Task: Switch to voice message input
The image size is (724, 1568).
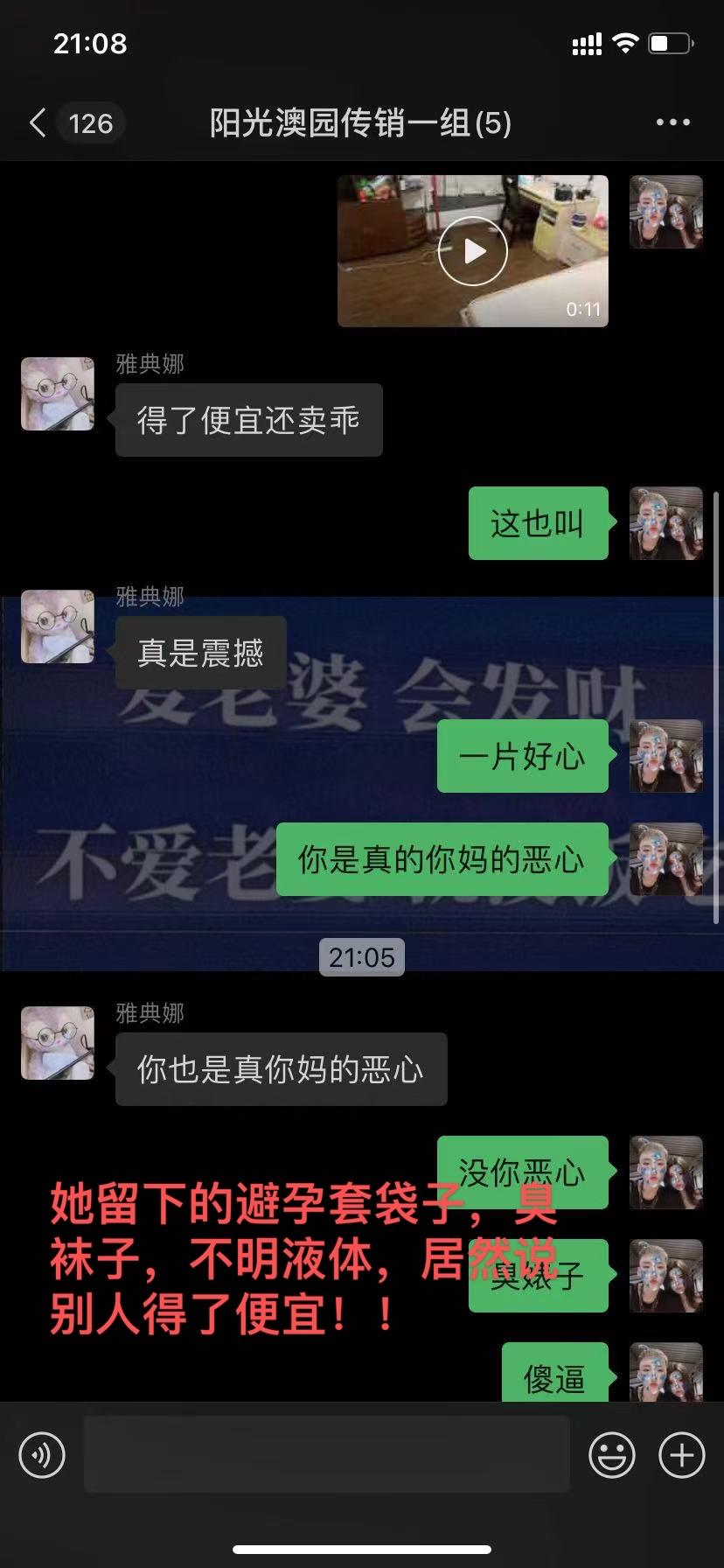Action: coord(42,1455)
